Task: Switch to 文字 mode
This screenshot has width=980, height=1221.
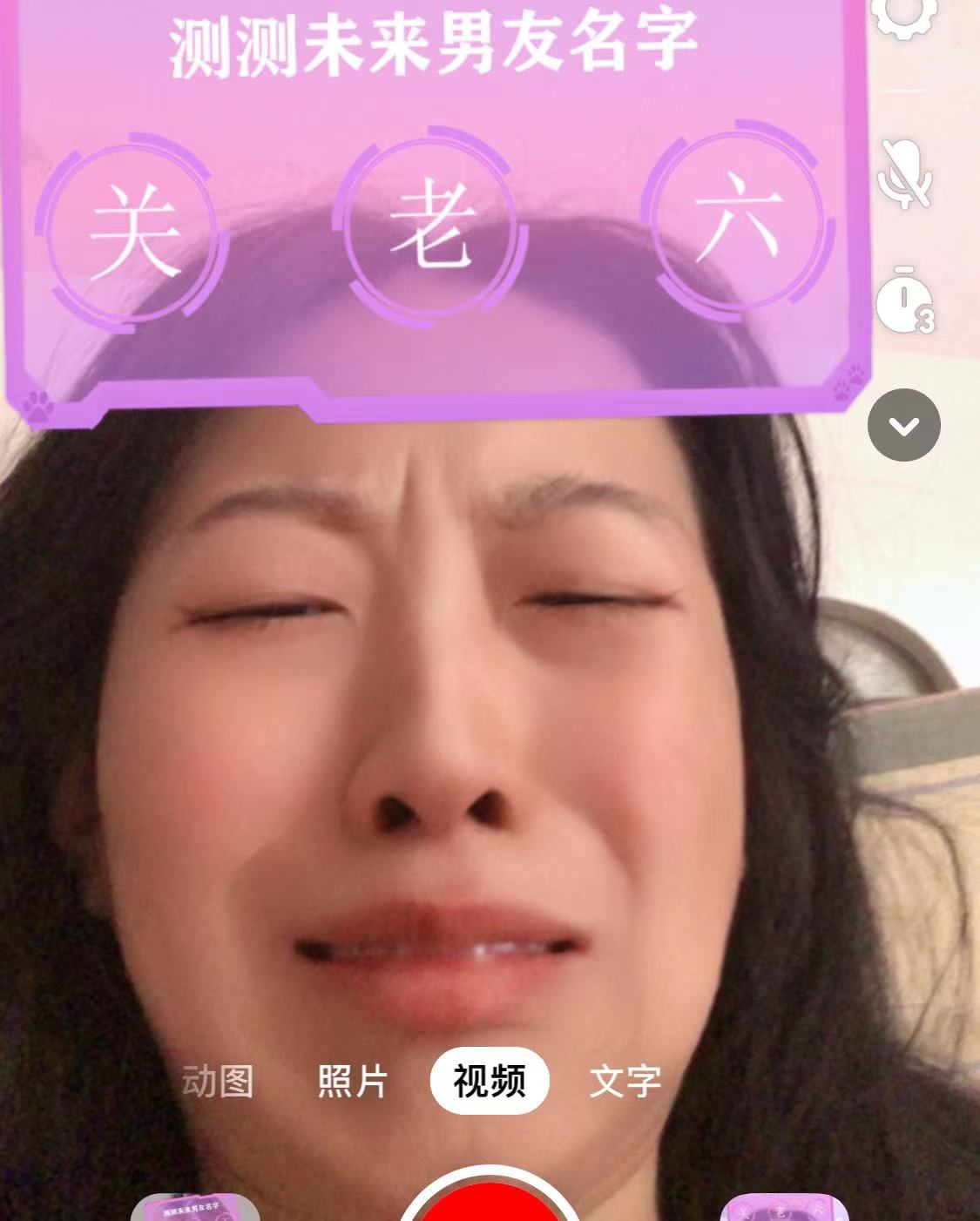Action: tap(625, 1082)
